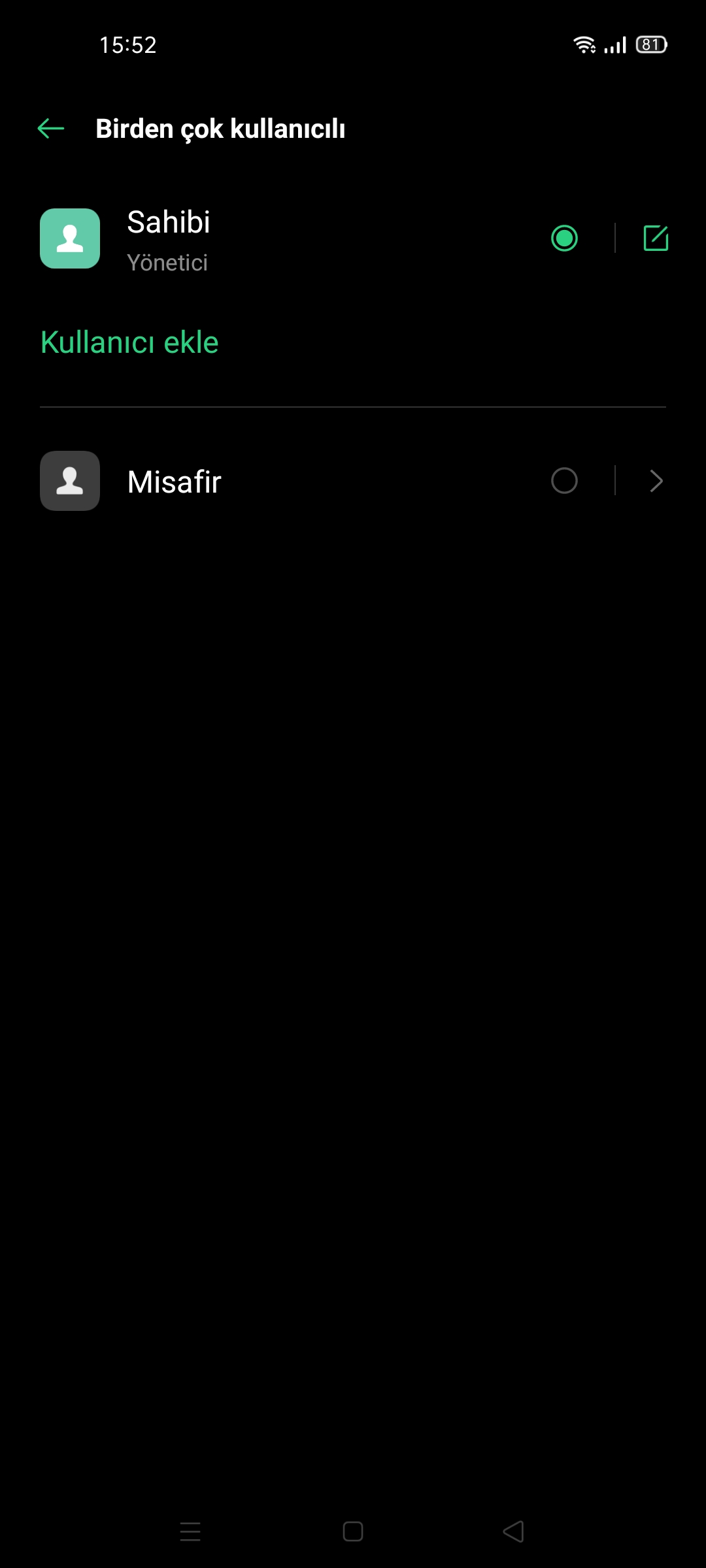
Task: Open recent apps from the navigation bar
Action: [190, 1531]
